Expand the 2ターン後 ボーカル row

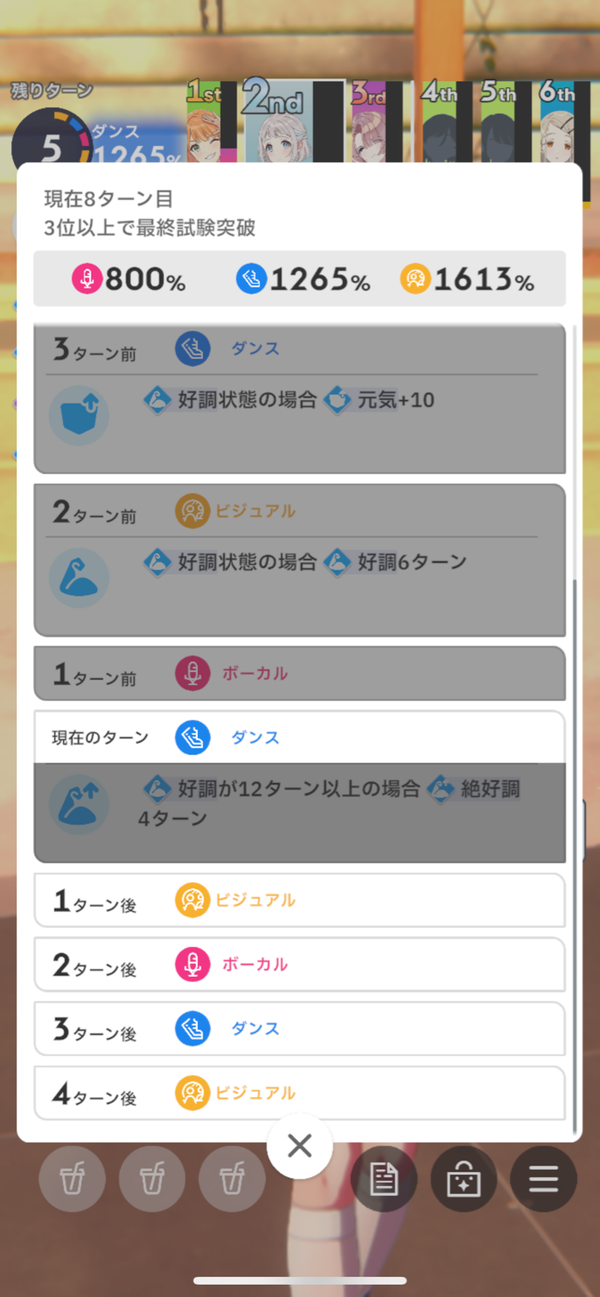tap(300, 964)
